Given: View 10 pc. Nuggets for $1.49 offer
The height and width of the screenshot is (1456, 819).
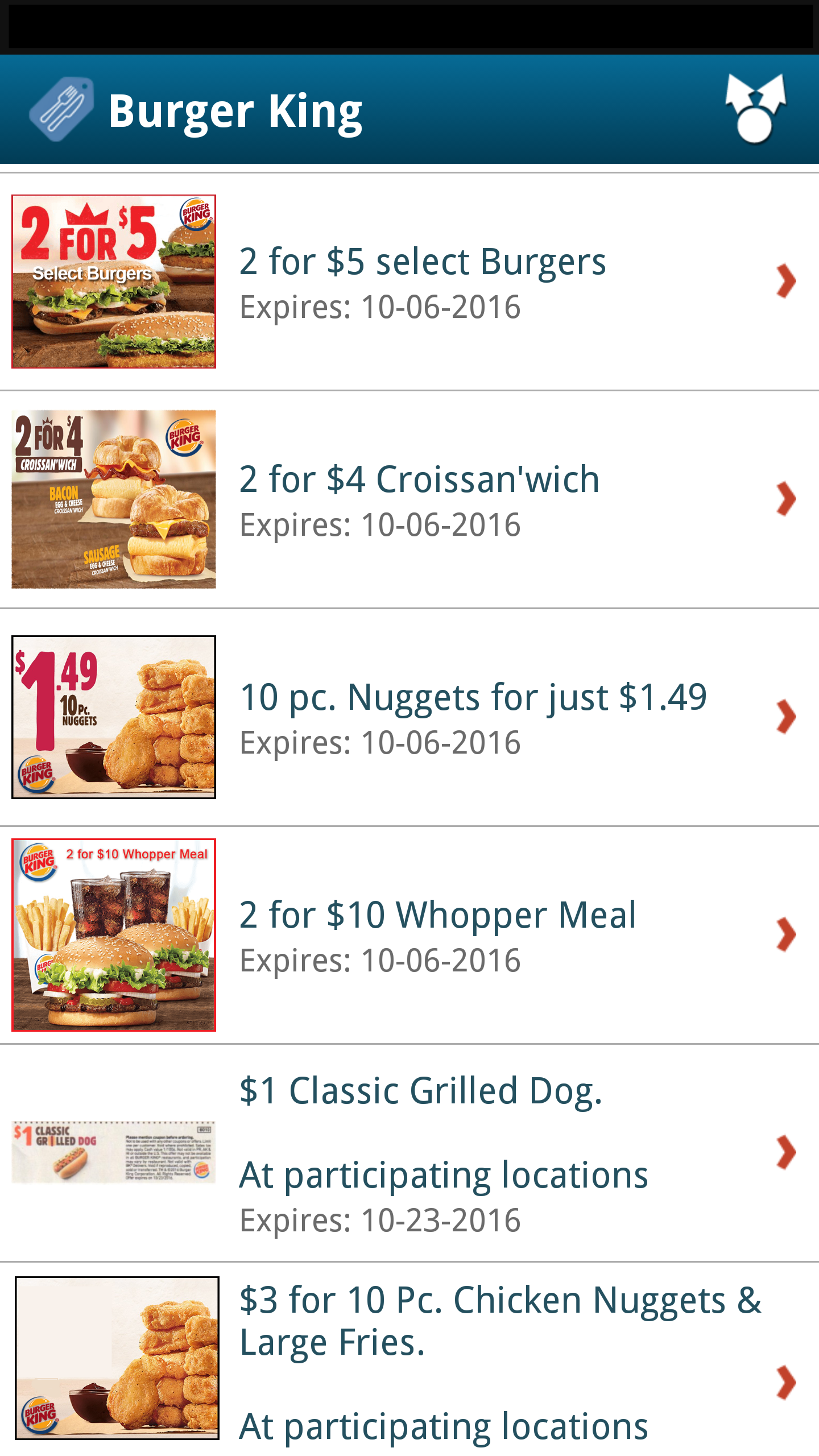Looking at the screenshot, I should pyautogui.click(x=409, y=717).
